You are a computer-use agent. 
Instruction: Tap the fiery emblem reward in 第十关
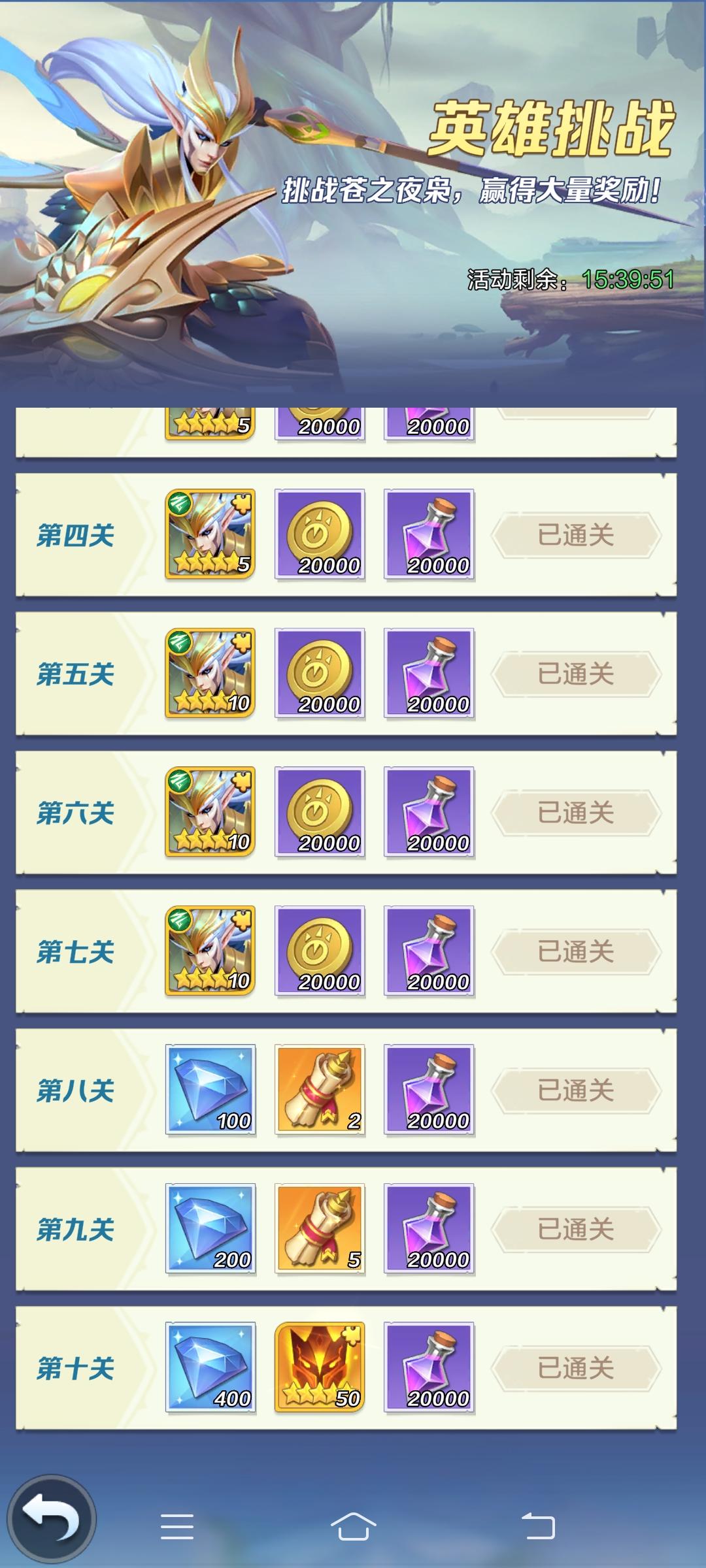(x=320, y=1367)
